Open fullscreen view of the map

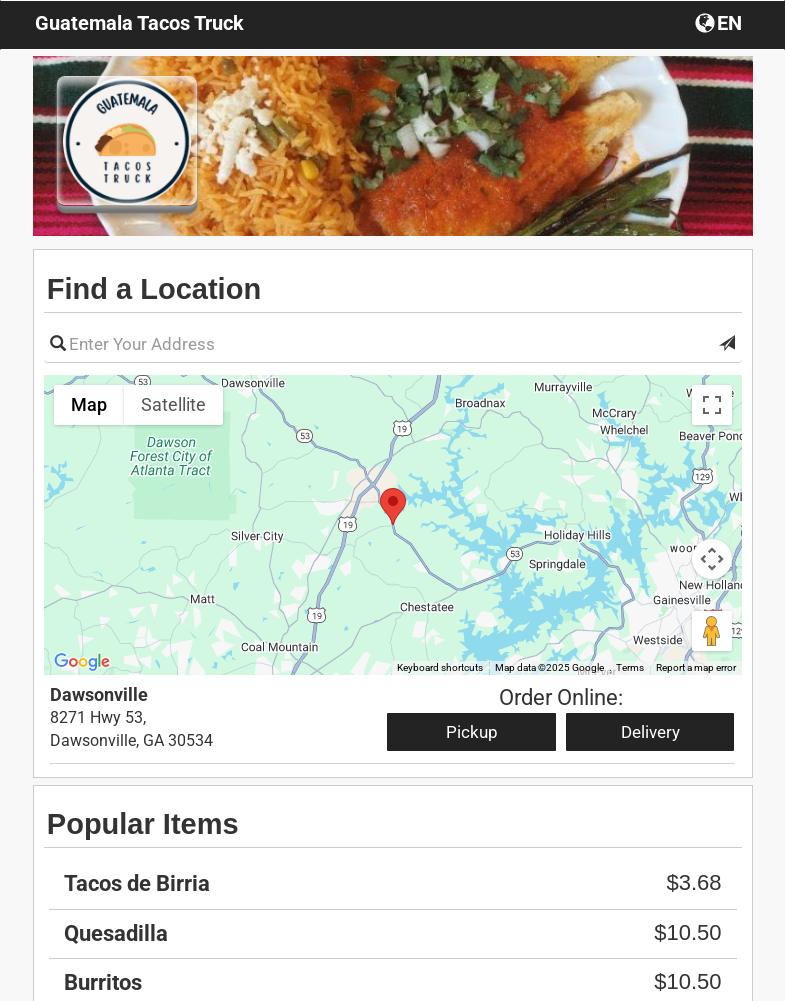(x=712, y=405)
